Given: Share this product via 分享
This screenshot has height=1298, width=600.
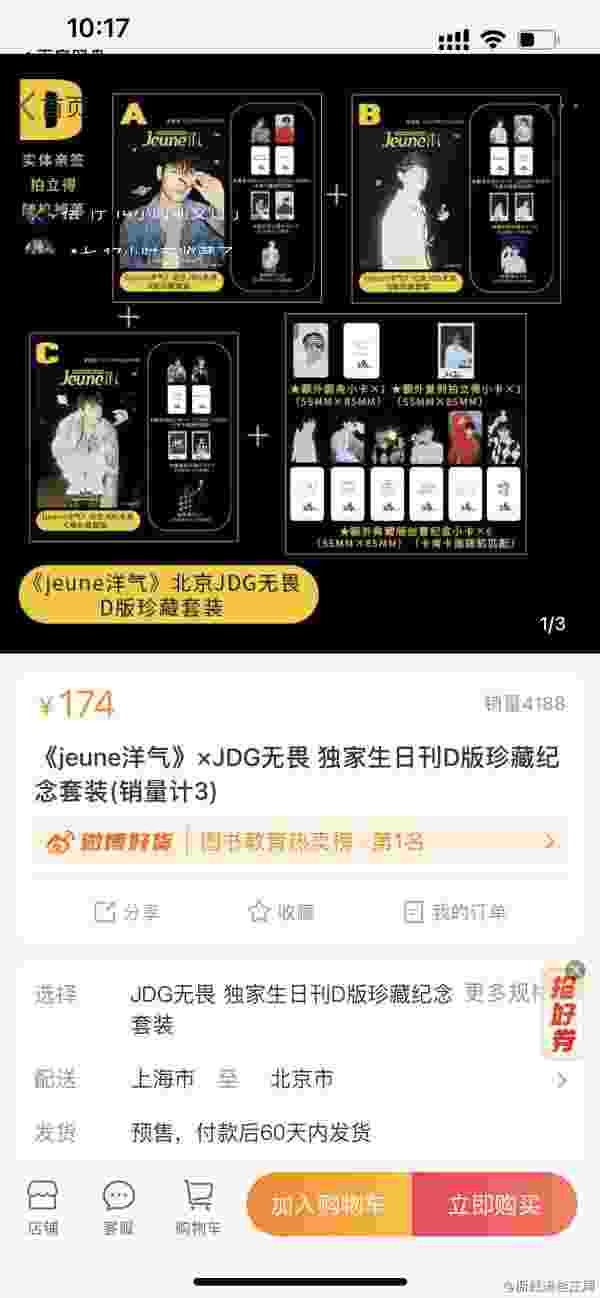Looking at the screenshot, I should [x=127, y=911].
